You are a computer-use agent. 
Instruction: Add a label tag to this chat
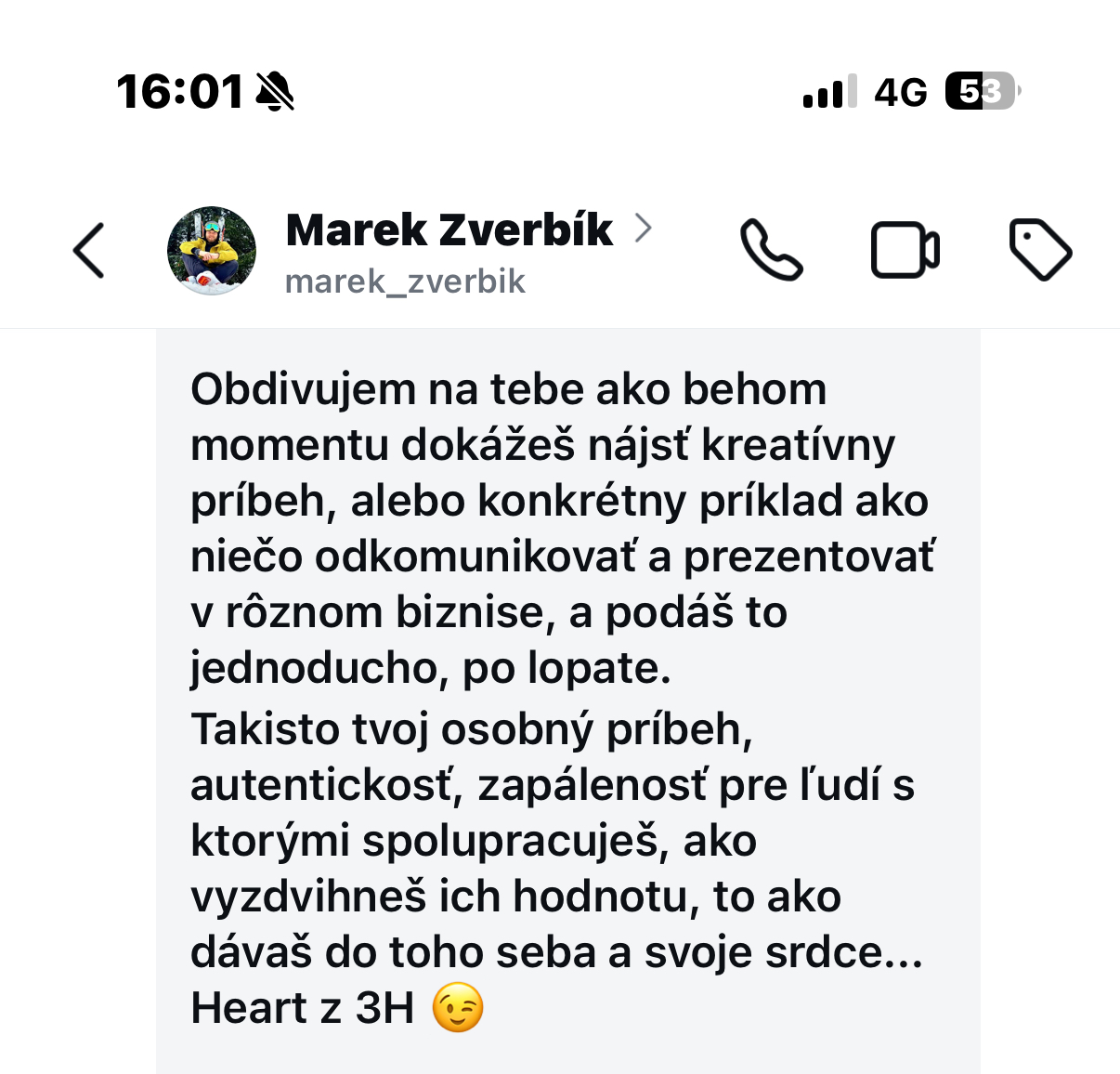click(x=1039, y=250)
